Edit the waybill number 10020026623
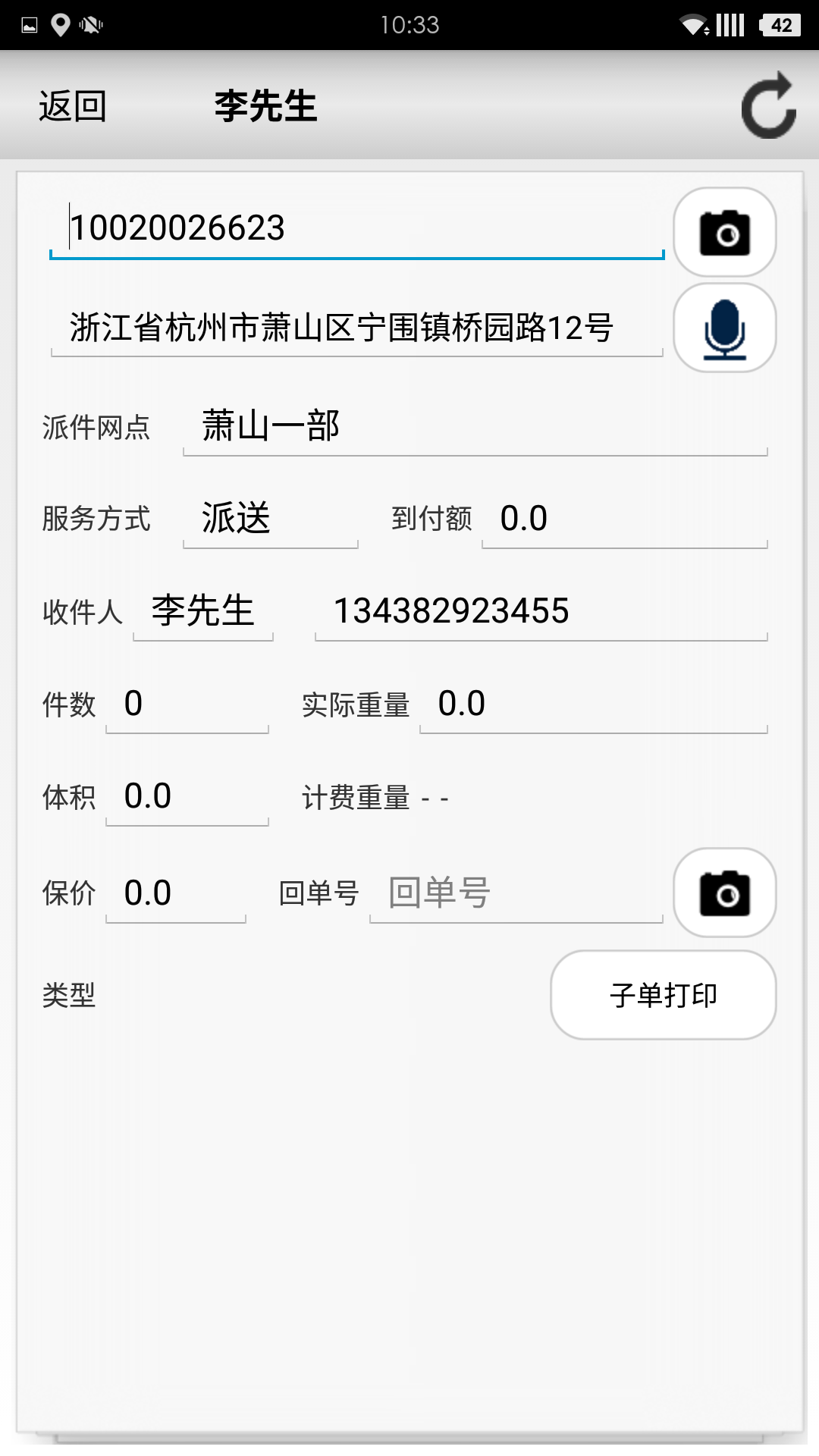Image resolution: width=819 pixels, height=1456 pixels. pyautogui.click(x=356, y=228)
